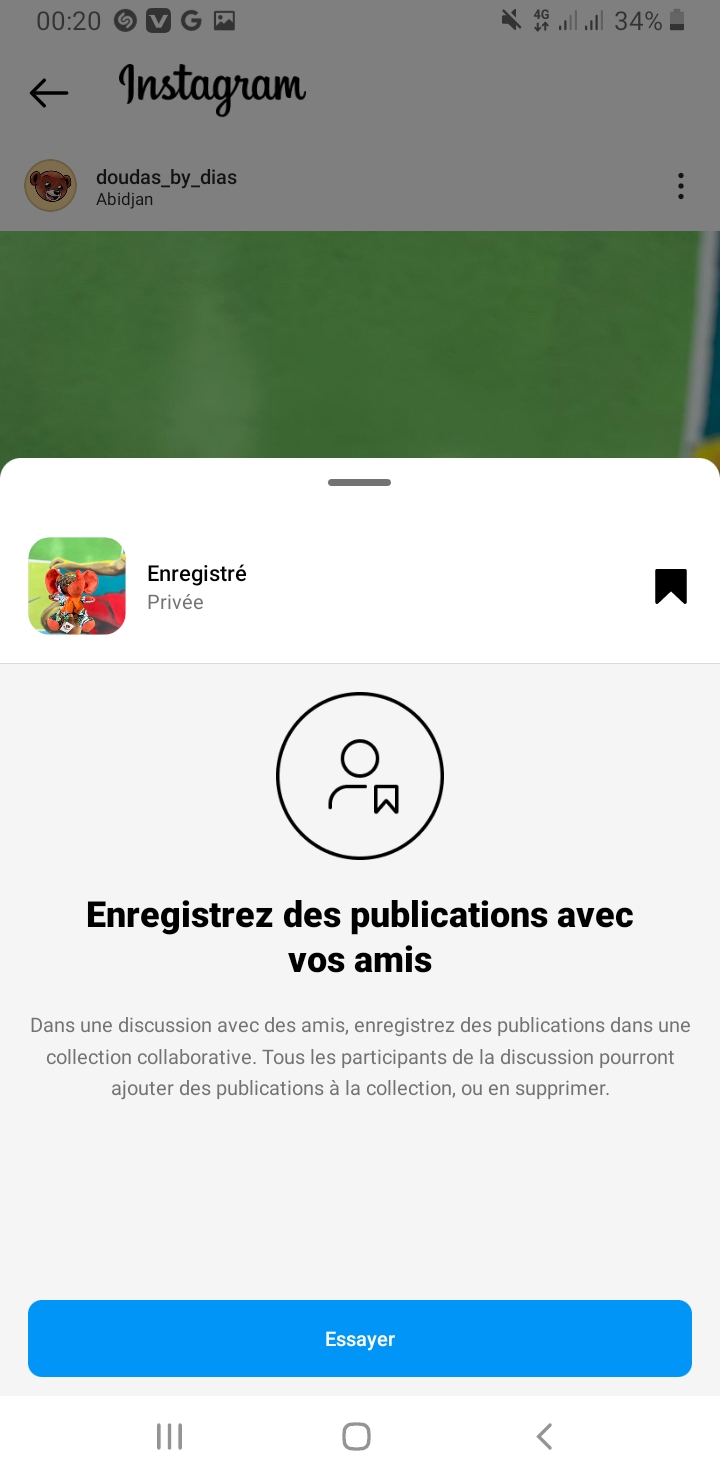
Task: Open the doudas_by_dias profile avatar
Action: pyautogui.click(x=50, y=186)
